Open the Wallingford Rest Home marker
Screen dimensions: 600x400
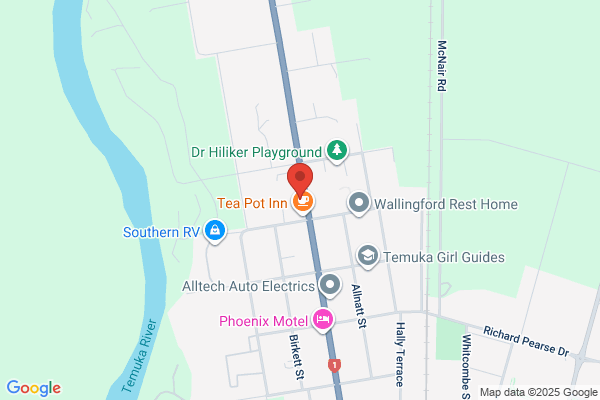pyautogui.click(x=359, y=203)
